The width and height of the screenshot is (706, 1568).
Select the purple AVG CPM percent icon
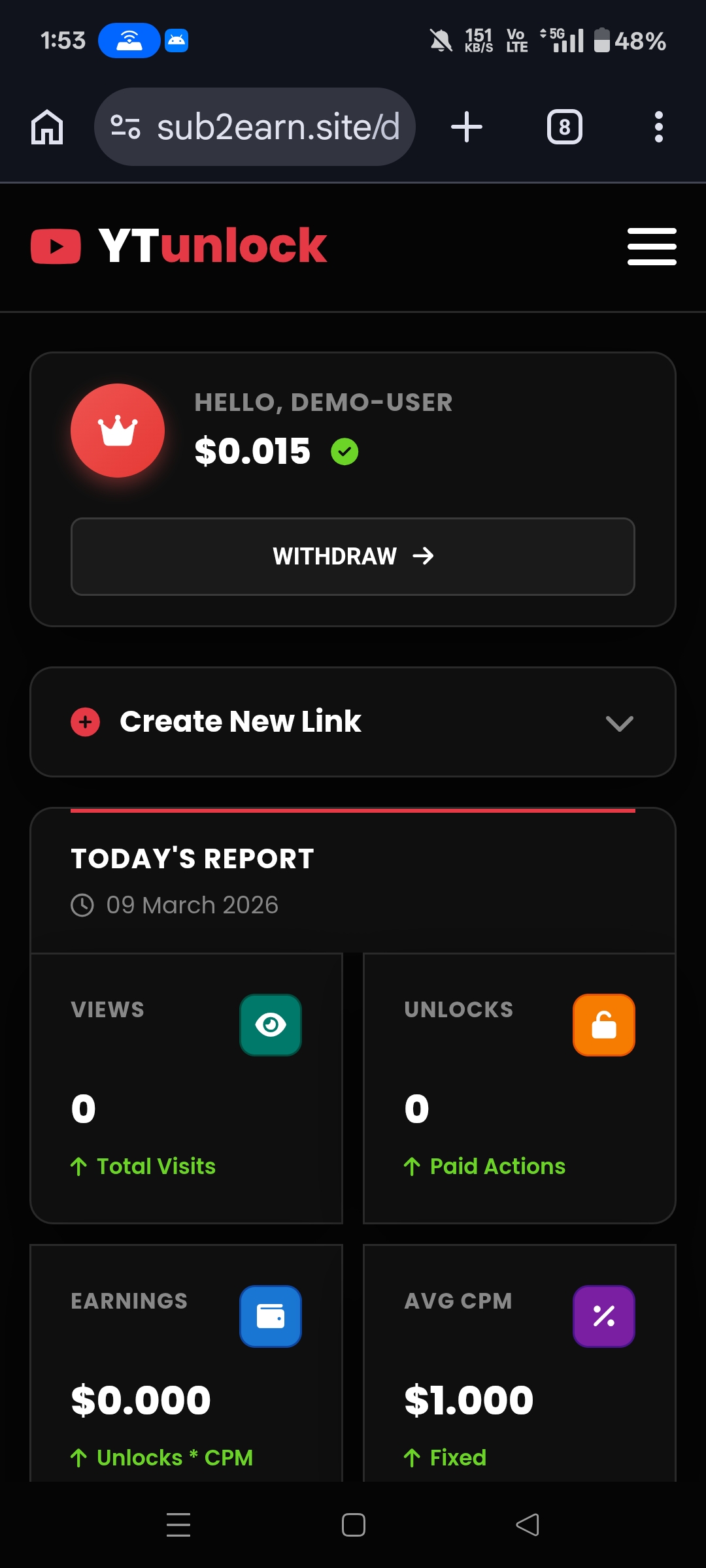click(603, 1316)
